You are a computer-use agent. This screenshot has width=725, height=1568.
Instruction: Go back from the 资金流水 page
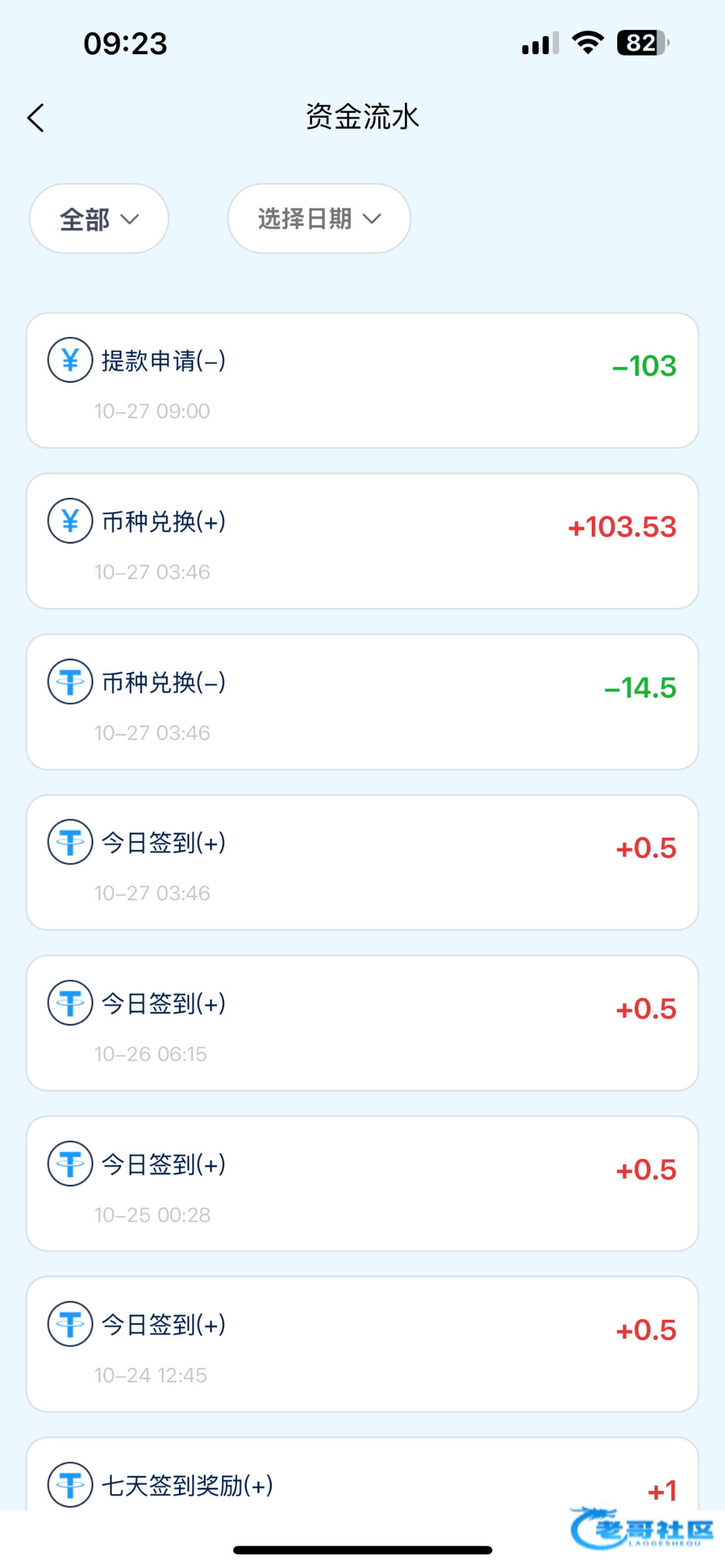pyautogui.click(x=37, y=118)
